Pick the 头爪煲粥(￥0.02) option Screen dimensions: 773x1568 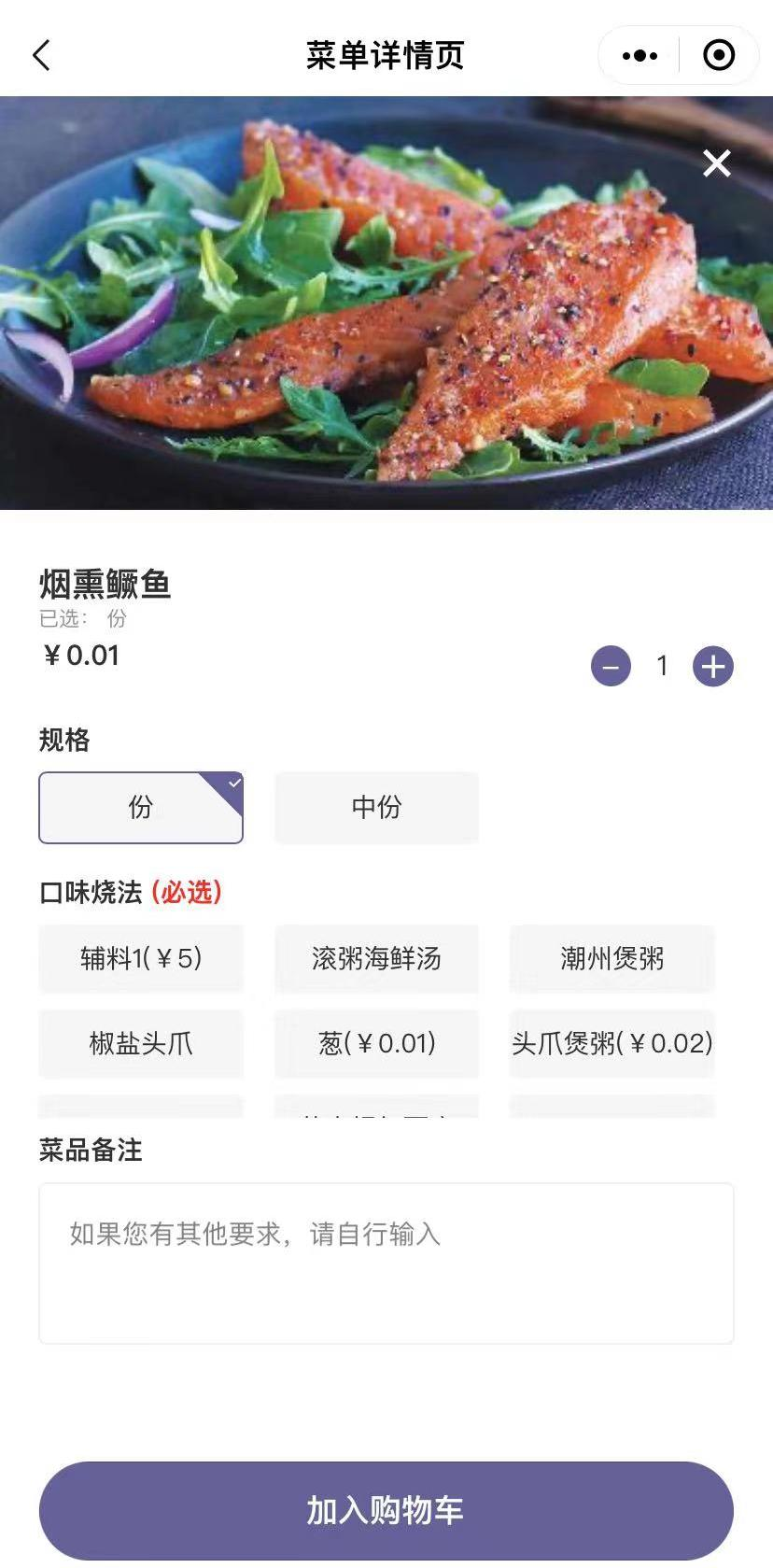(x=611, y=1043)
